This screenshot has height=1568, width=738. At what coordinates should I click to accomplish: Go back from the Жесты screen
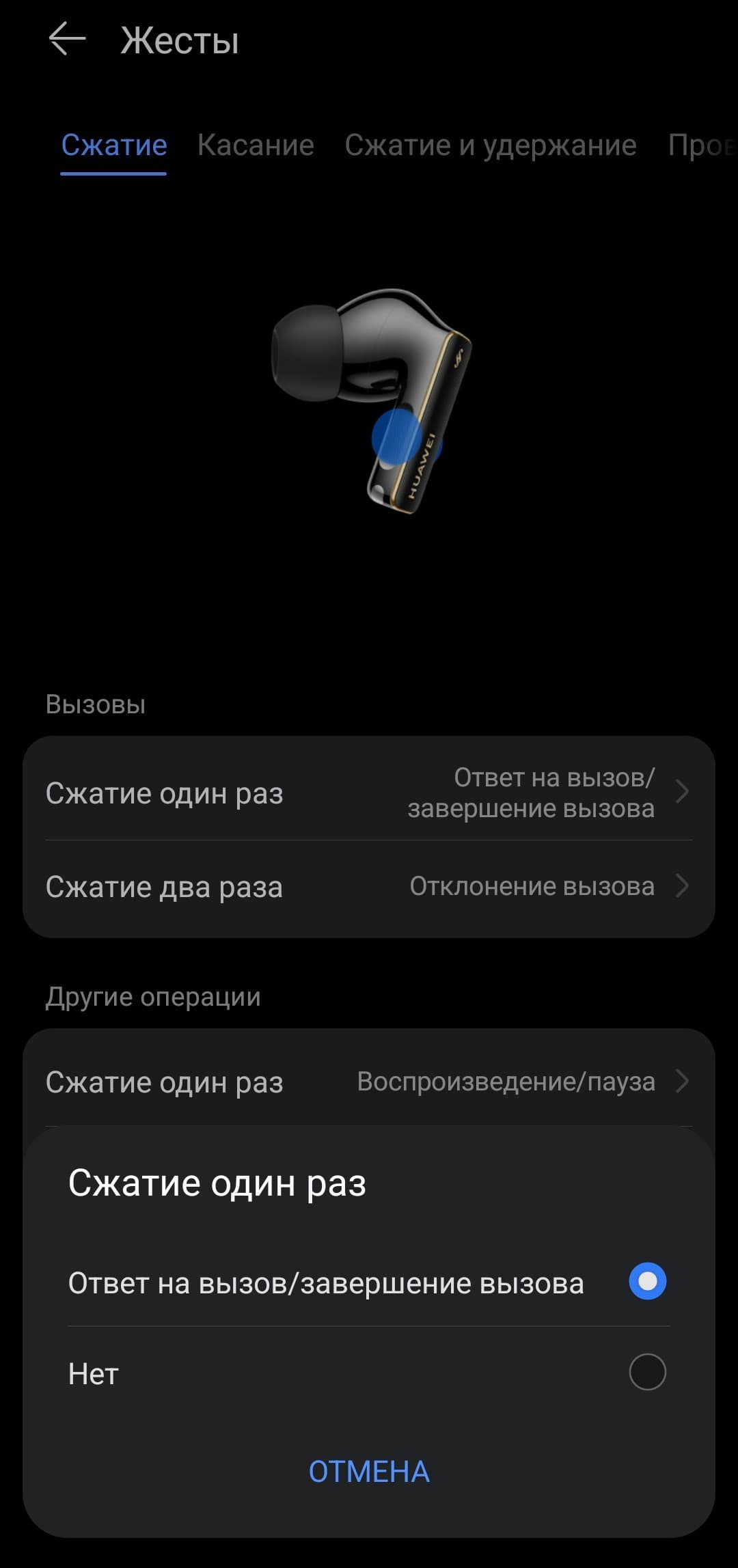point(67,40)
